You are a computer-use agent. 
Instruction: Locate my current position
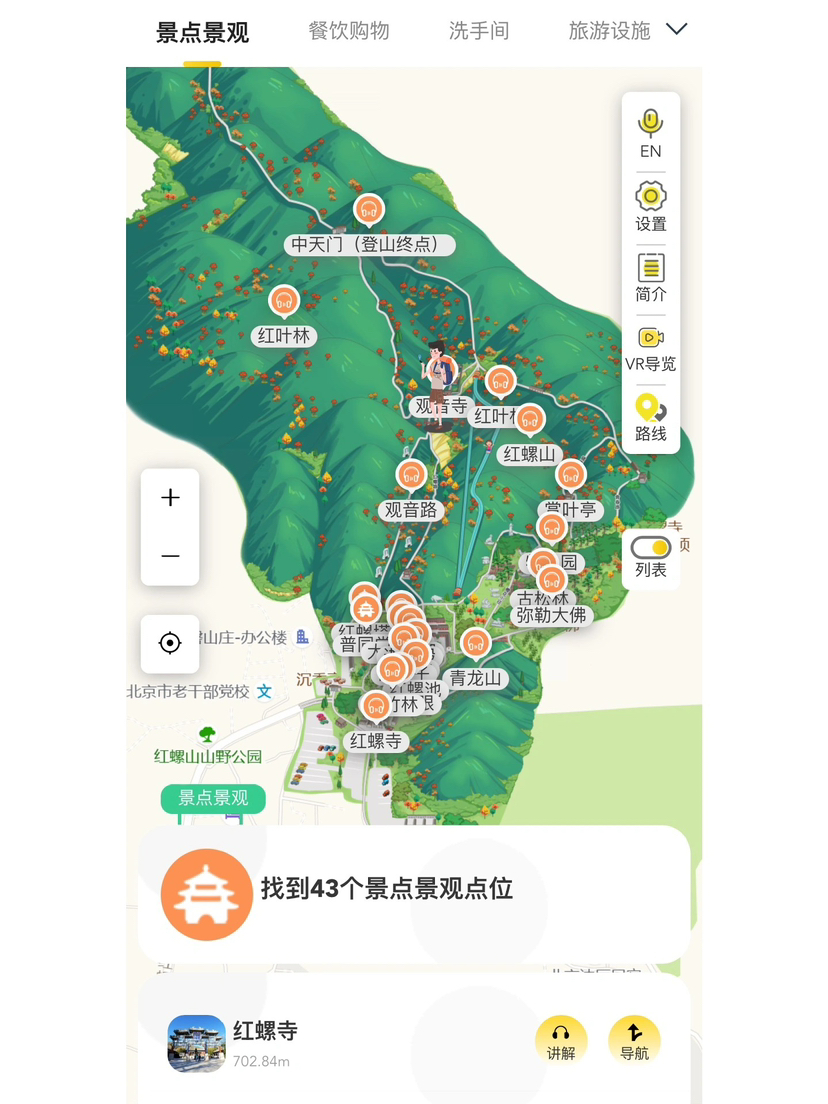pyautogui.click(x=170, y=643)
